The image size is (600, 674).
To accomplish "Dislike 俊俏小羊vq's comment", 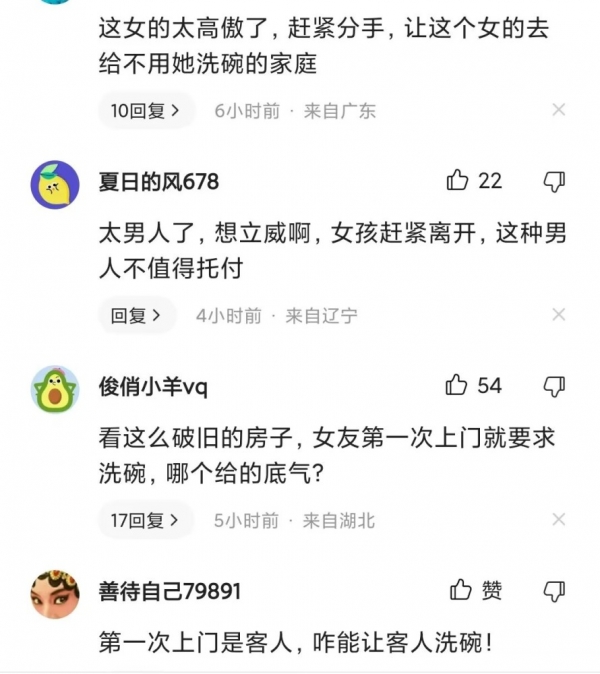I will (554, 386).
